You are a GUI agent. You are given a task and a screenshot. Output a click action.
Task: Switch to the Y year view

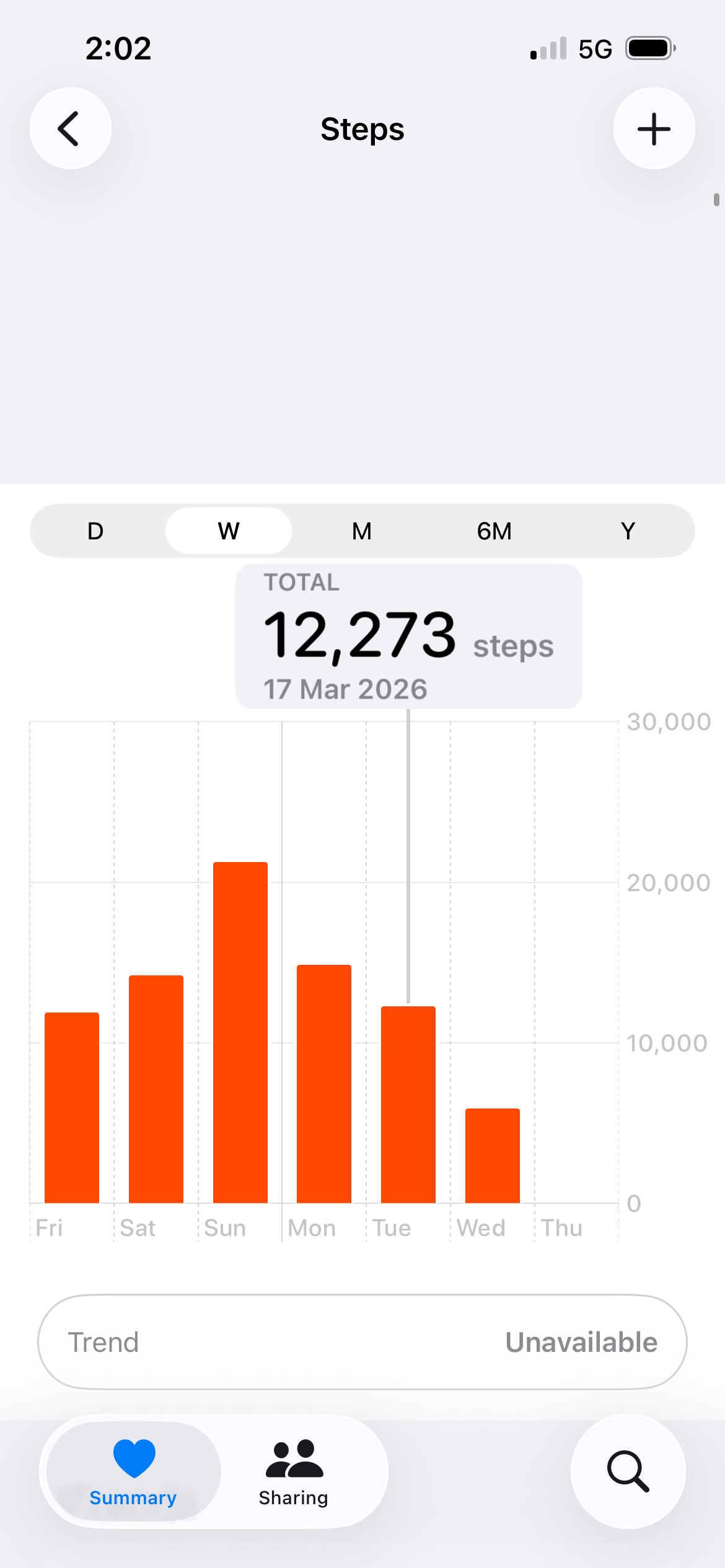click(x=628, y=531)
